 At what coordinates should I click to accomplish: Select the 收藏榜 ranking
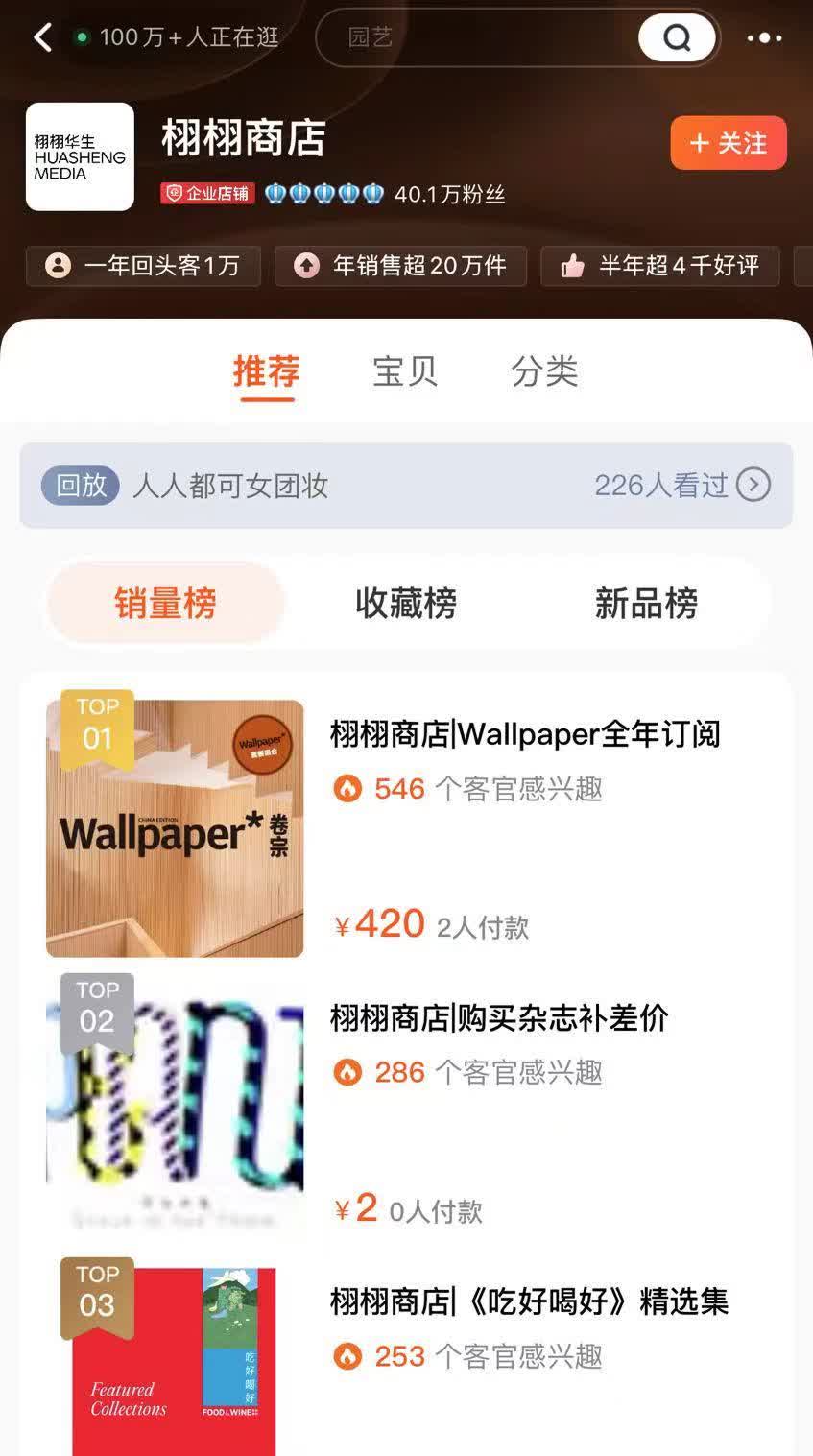pyautogui.click(x=406, y=604)
